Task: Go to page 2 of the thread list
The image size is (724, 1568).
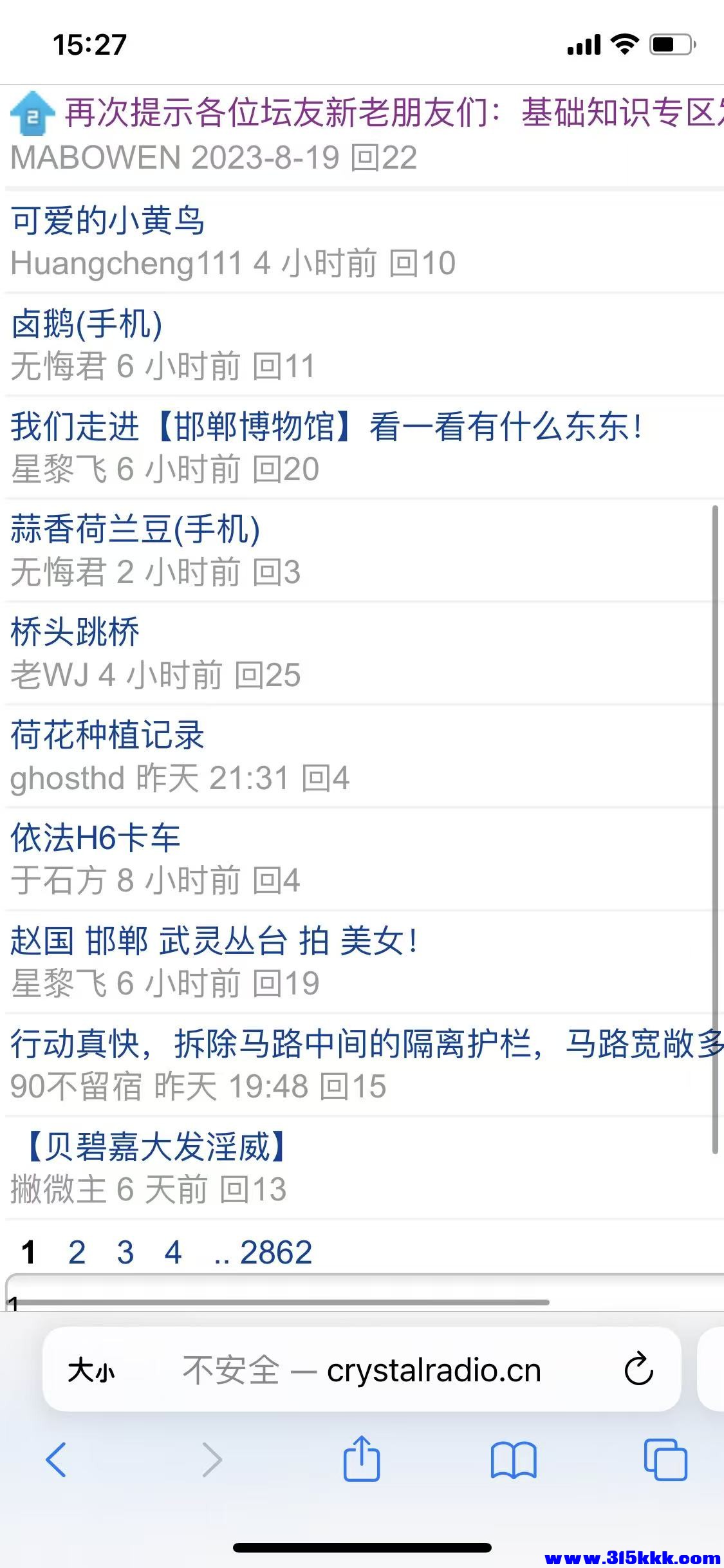Action: point(77,1253)
